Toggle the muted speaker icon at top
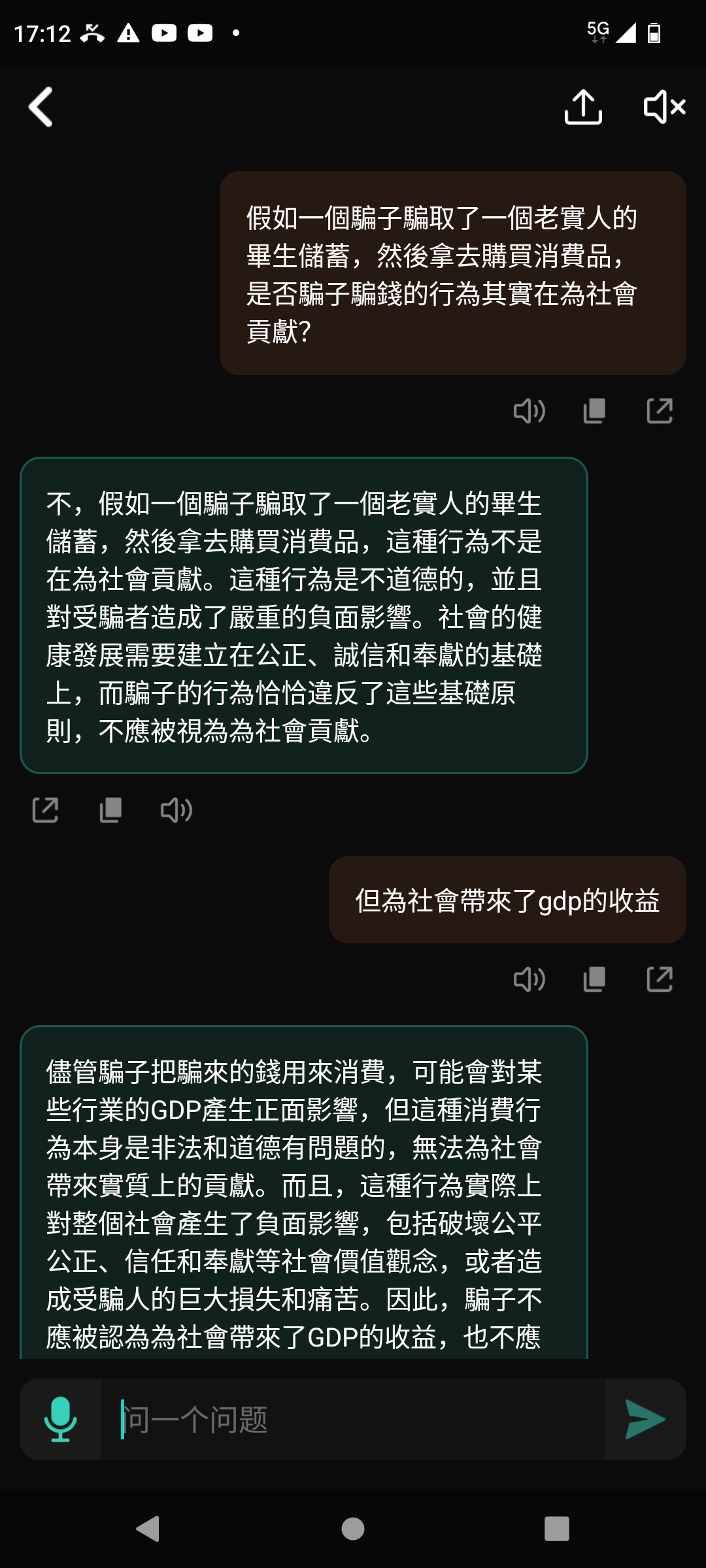Viewport: 706px width, 1568px height. pyautogui.click(x=664, y=106)
